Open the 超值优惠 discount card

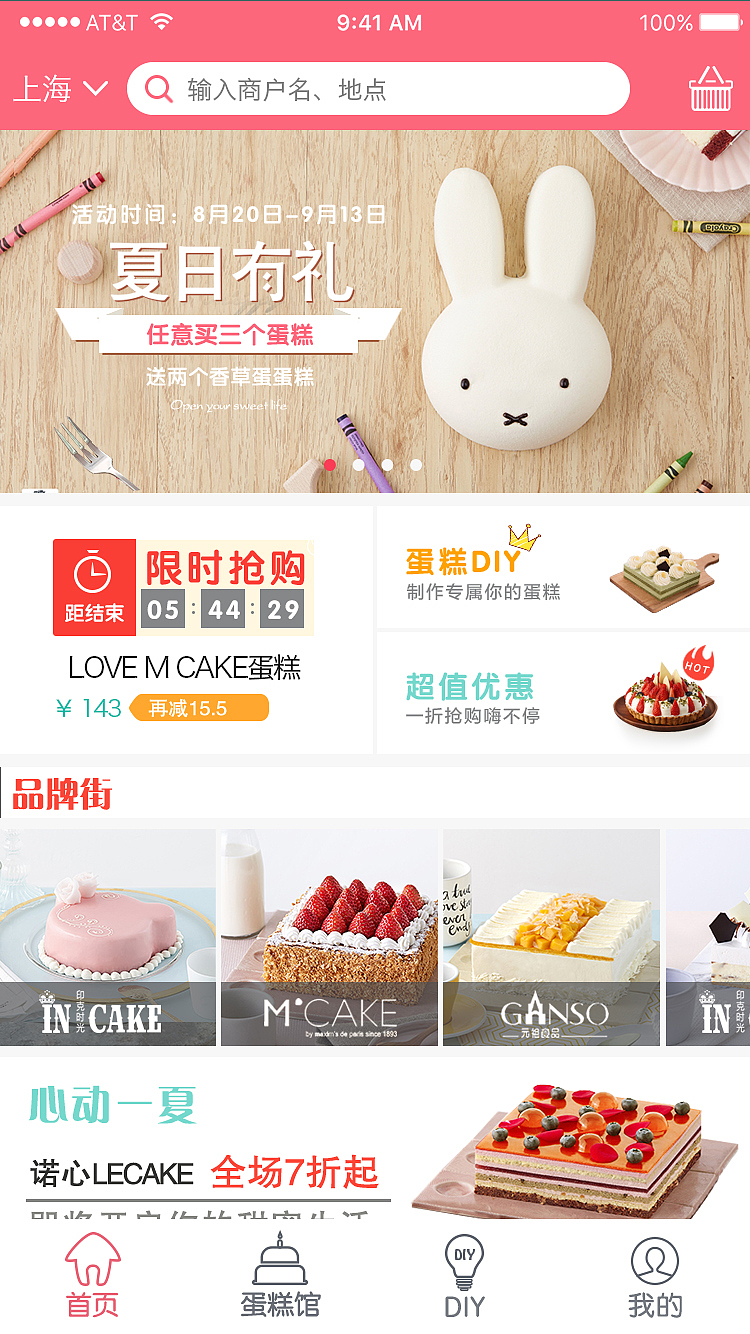coord(564,693)
